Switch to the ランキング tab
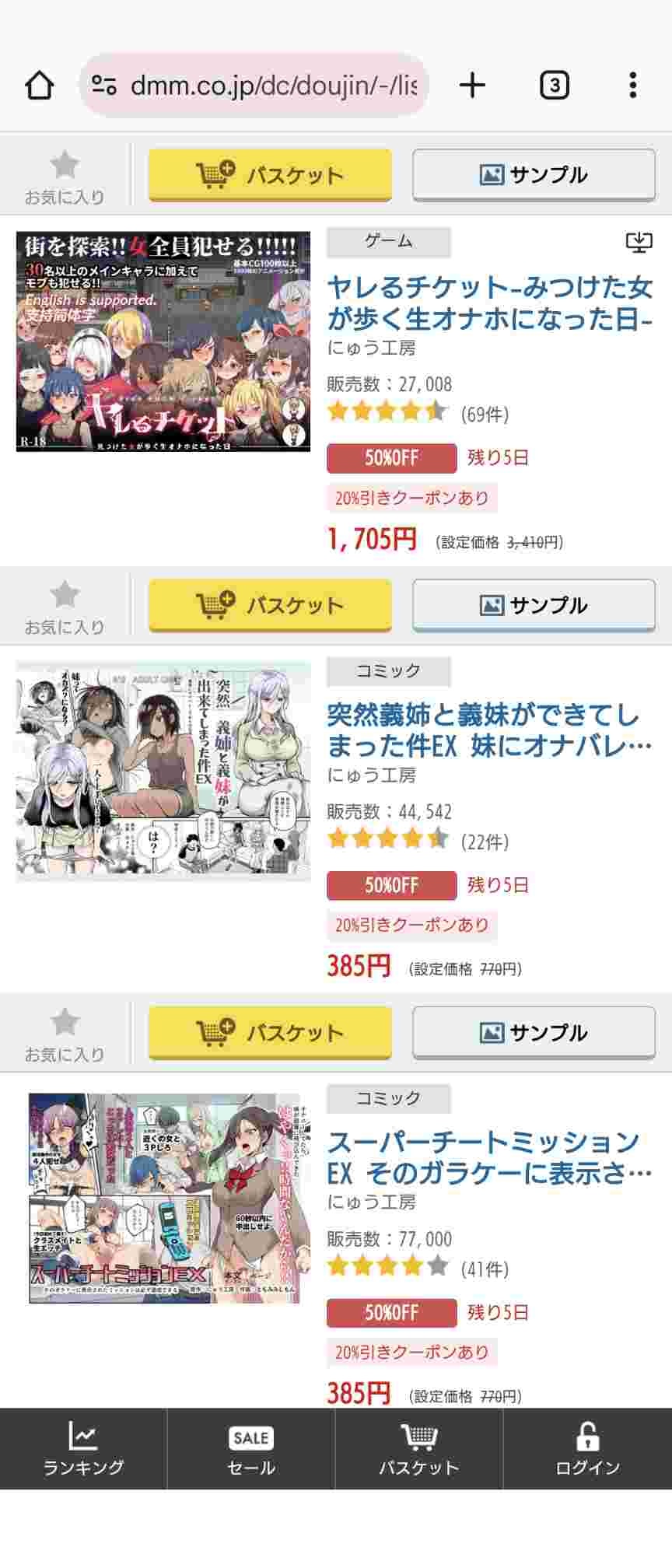Screen dimensions: 672x1568 coord(83,1448)
